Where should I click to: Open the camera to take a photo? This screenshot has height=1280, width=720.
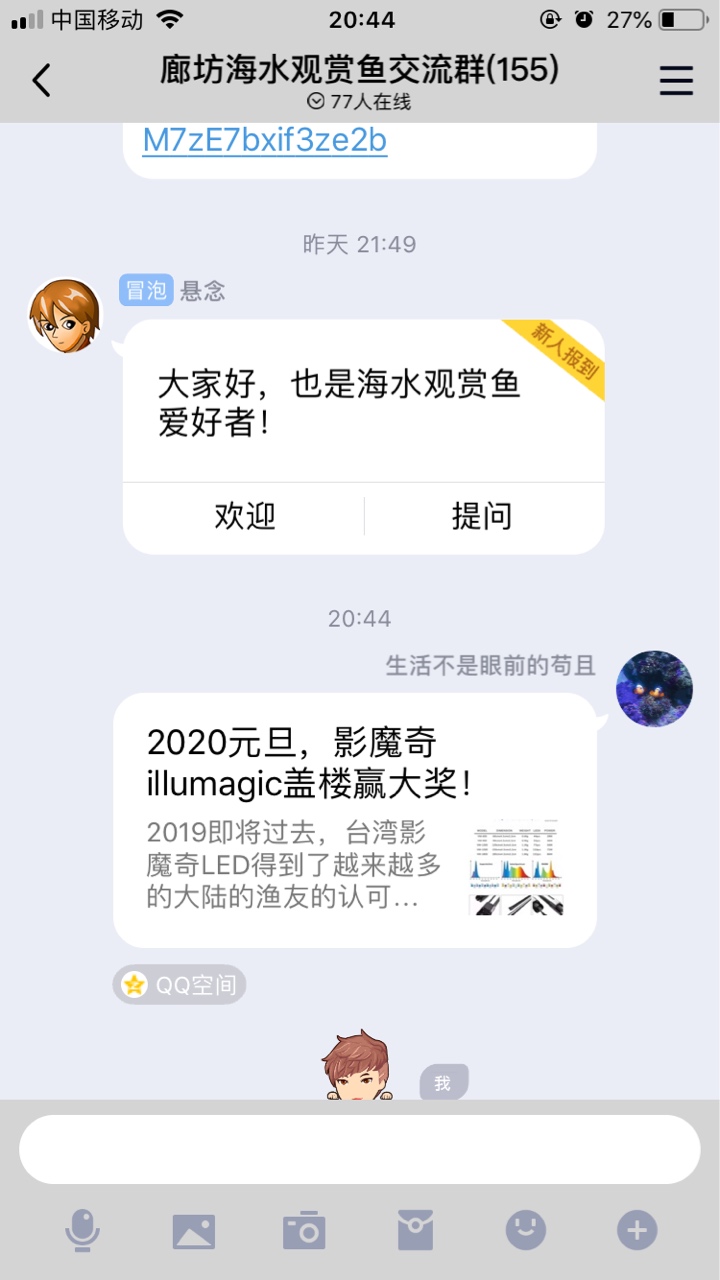tap(304, 1230)
